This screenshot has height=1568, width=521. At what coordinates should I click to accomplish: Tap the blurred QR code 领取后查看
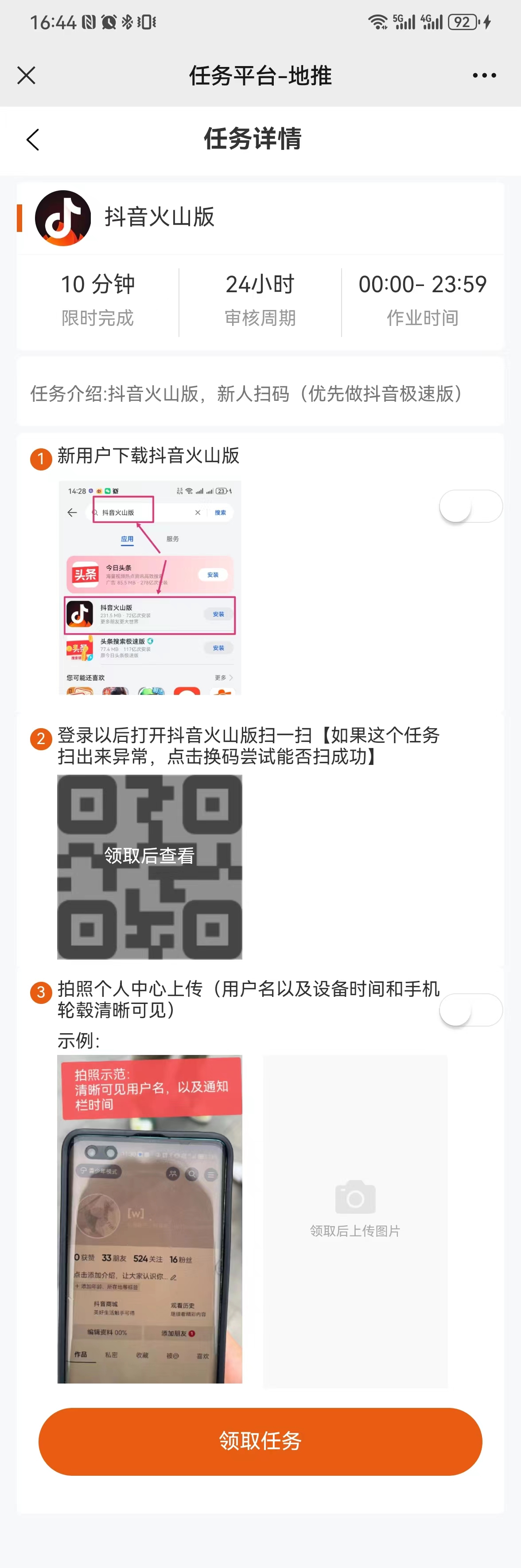150,867
